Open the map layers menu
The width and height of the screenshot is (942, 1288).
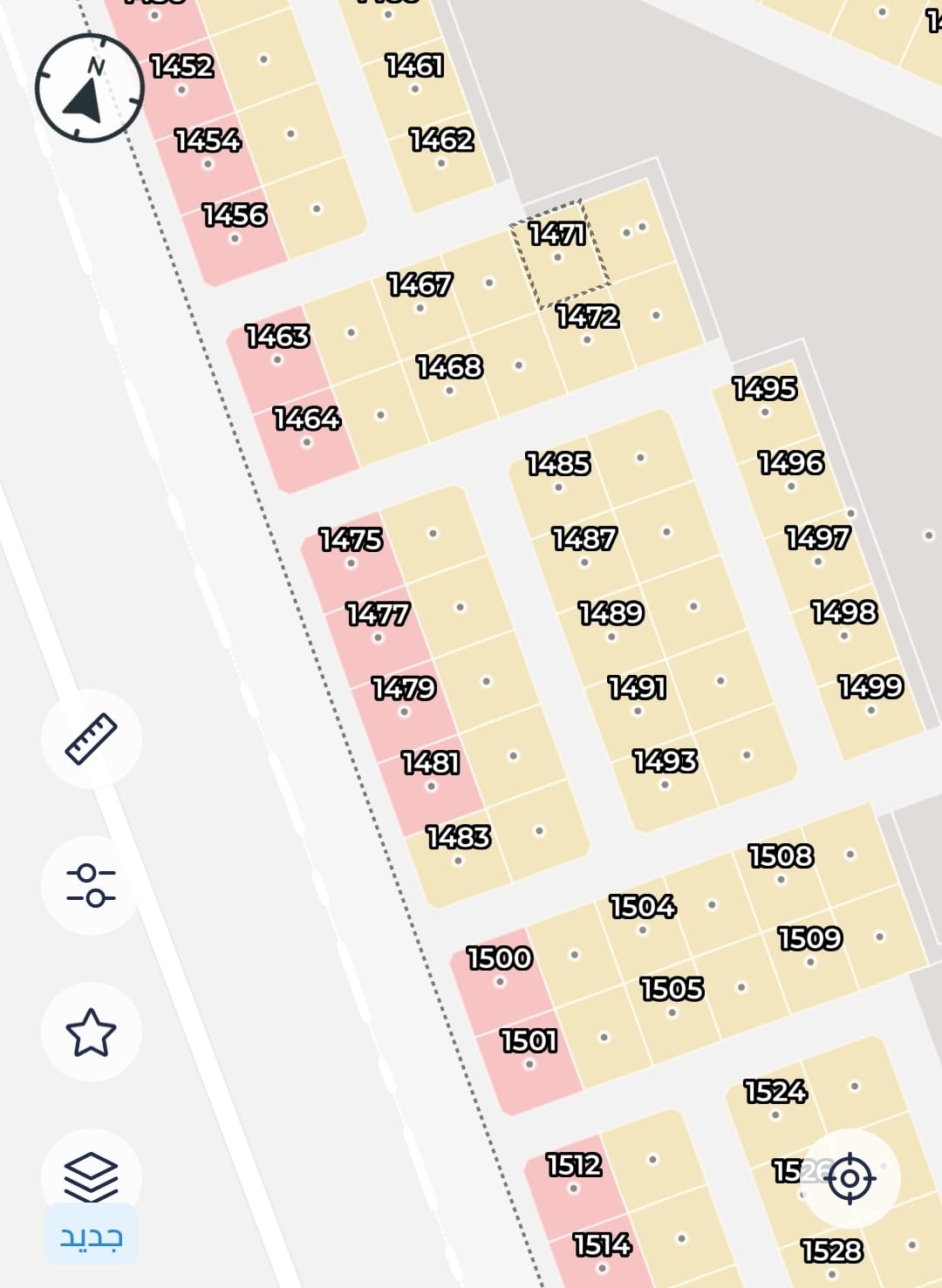pos(92,1176)
